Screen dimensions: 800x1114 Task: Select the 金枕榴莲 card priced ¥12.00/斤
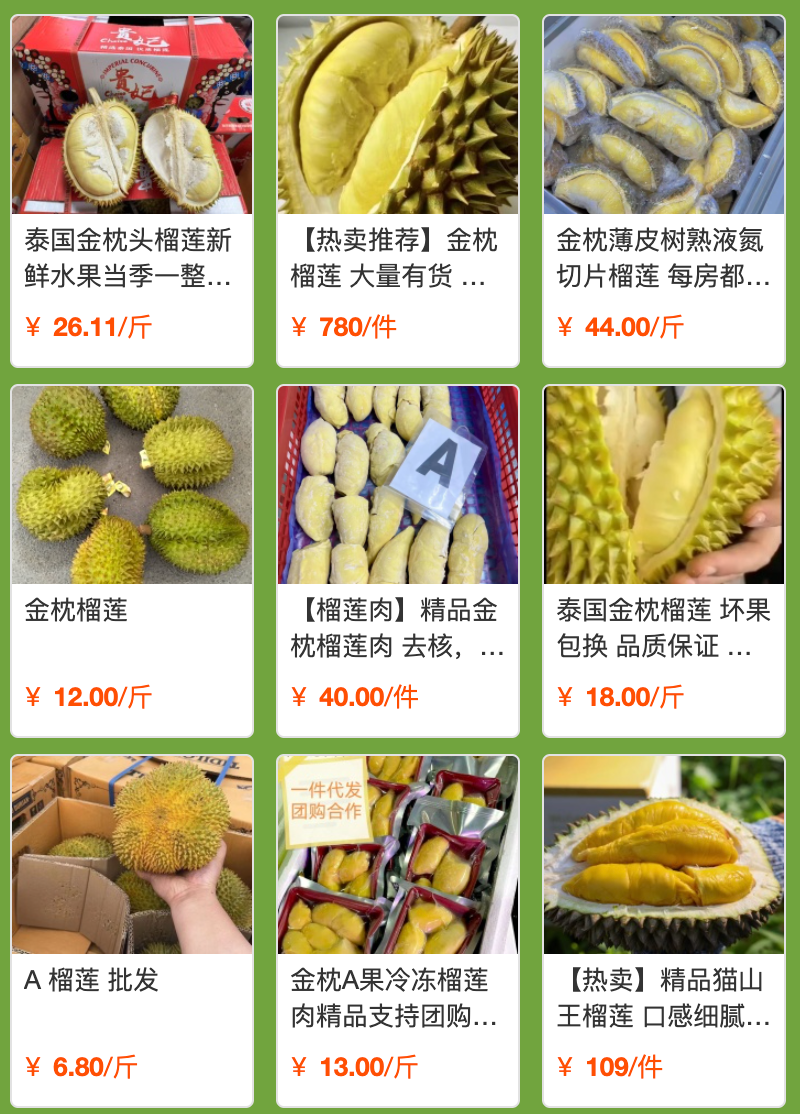[x=132, y=560]
